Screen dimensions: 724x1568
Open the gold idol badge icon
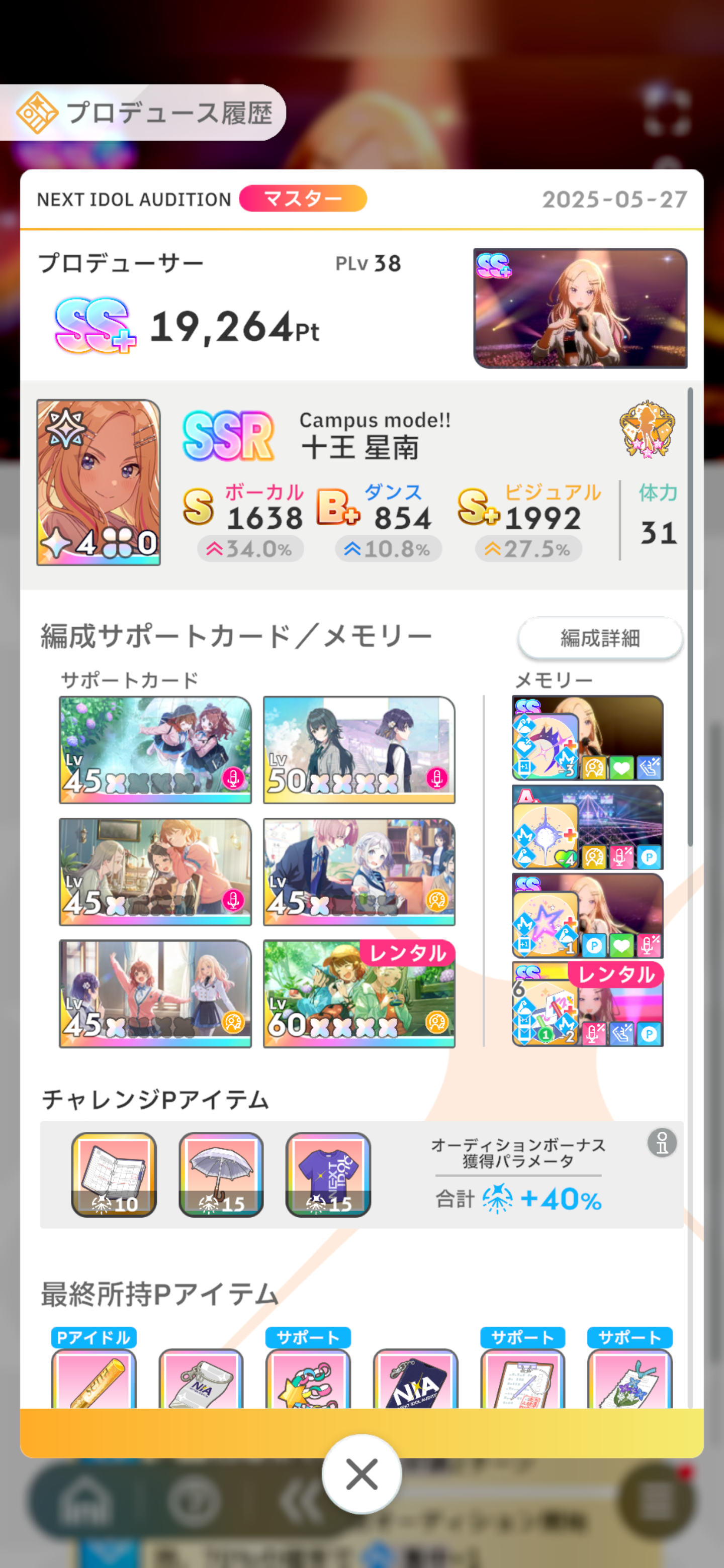click(647, 429)
